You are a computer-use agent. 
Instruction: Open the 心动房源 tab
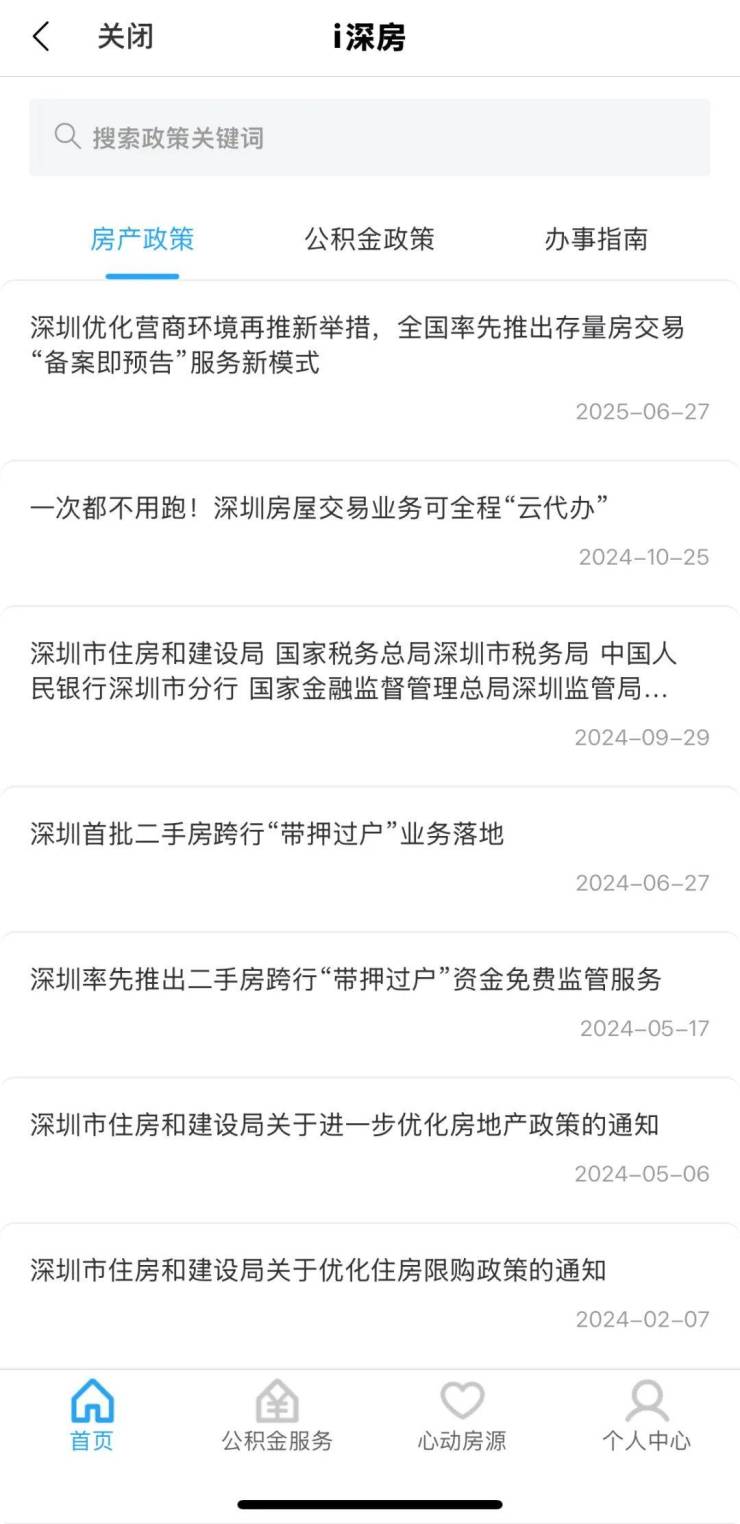pos(462,1415)
